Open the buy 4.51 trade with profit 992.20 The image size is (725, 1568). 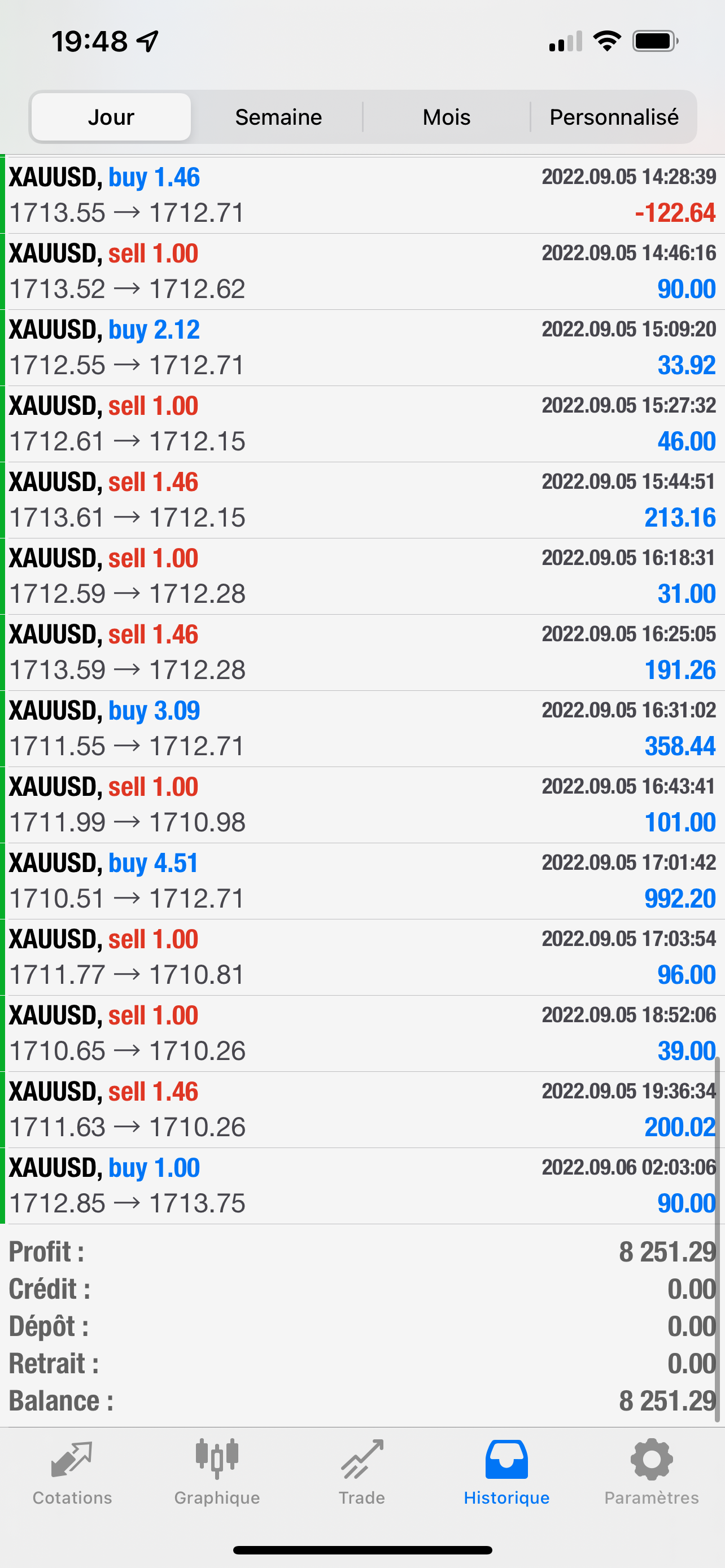(x=362, y=881)
